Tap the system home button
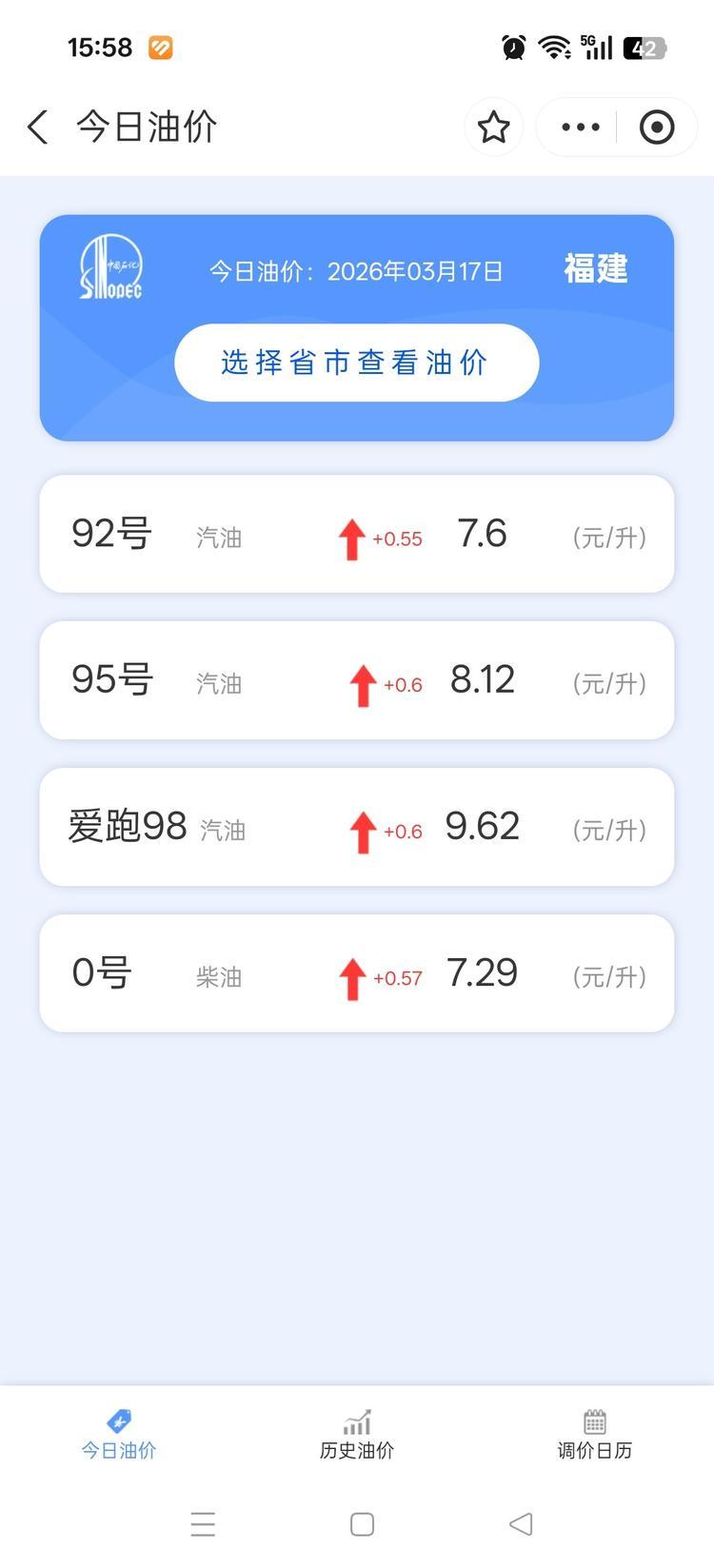The height and width of the screenshot is (1568, 714). click(362, 1524)
